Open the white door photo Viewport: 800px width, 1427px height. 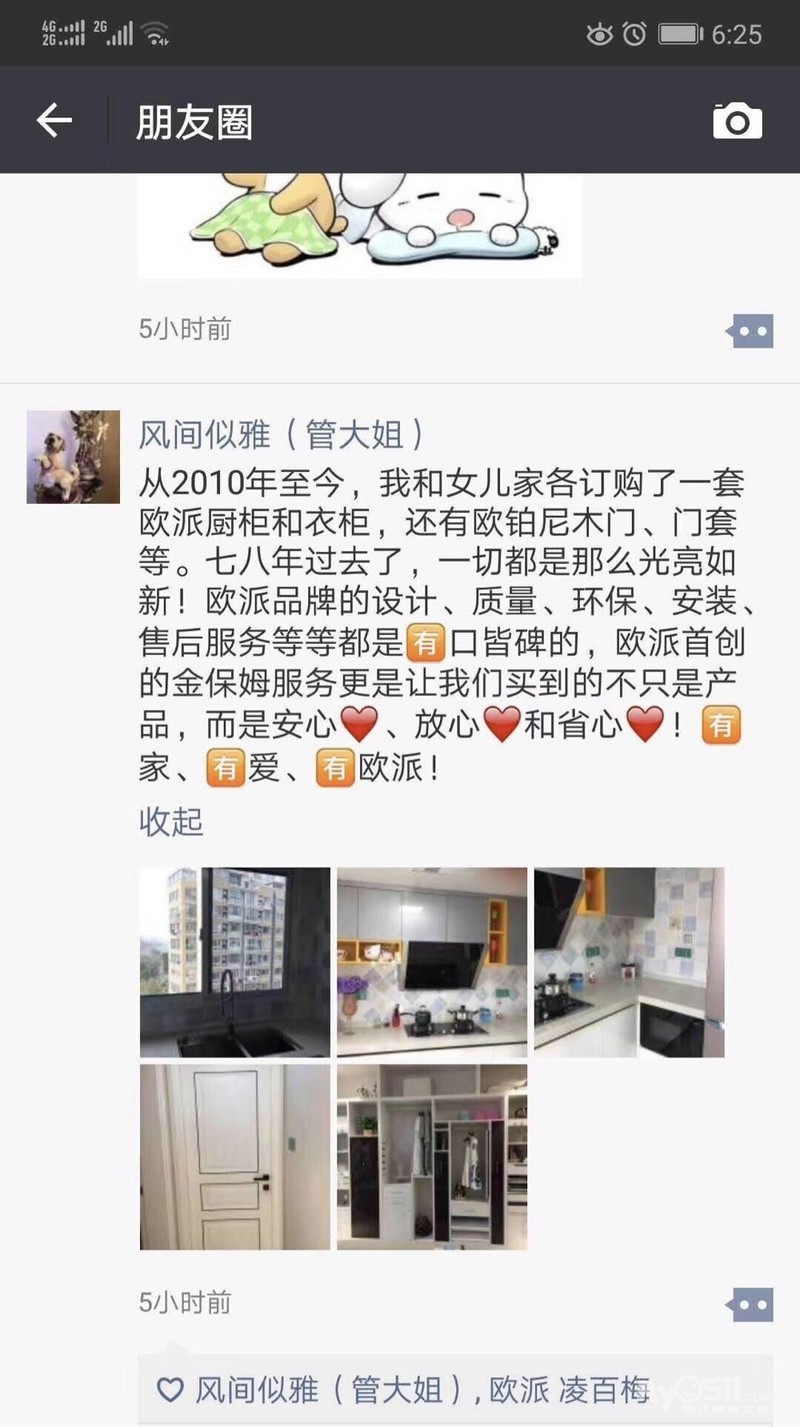pos(234,1157)
